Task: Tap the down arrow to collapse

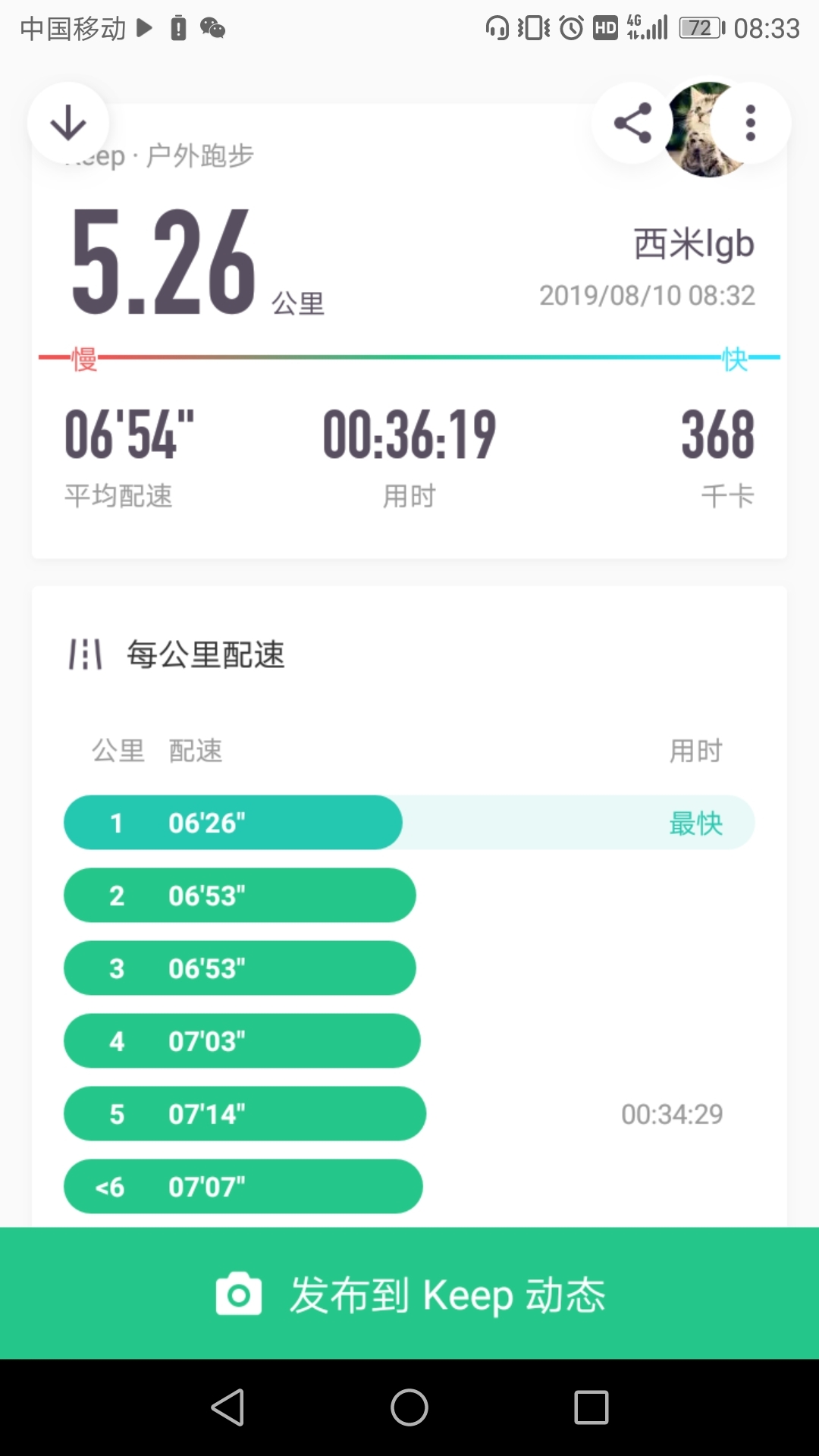Action: (68, 123)
